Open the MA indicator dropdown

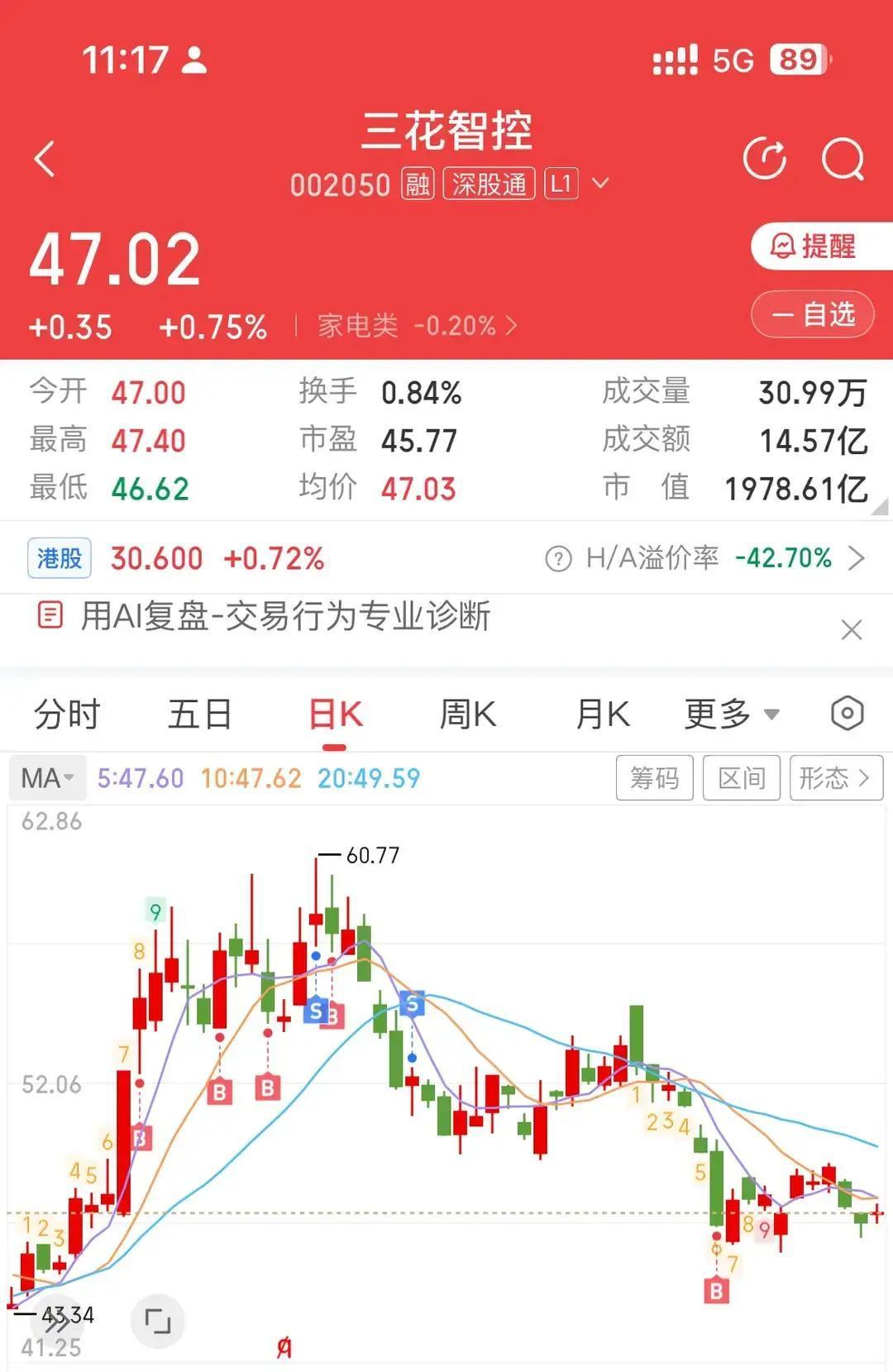(47, 777)
